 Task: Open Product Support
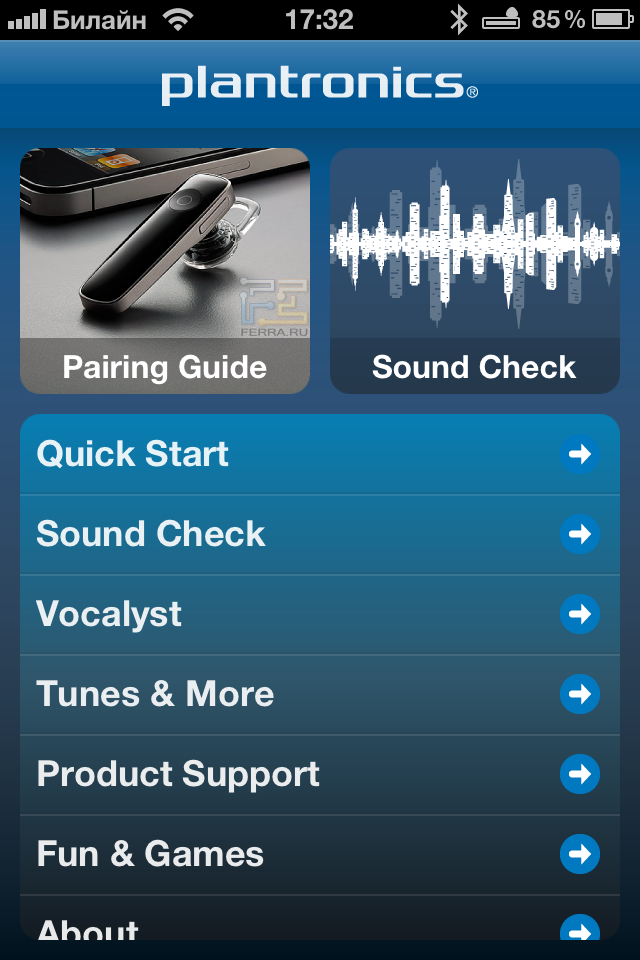pos(320,775)
